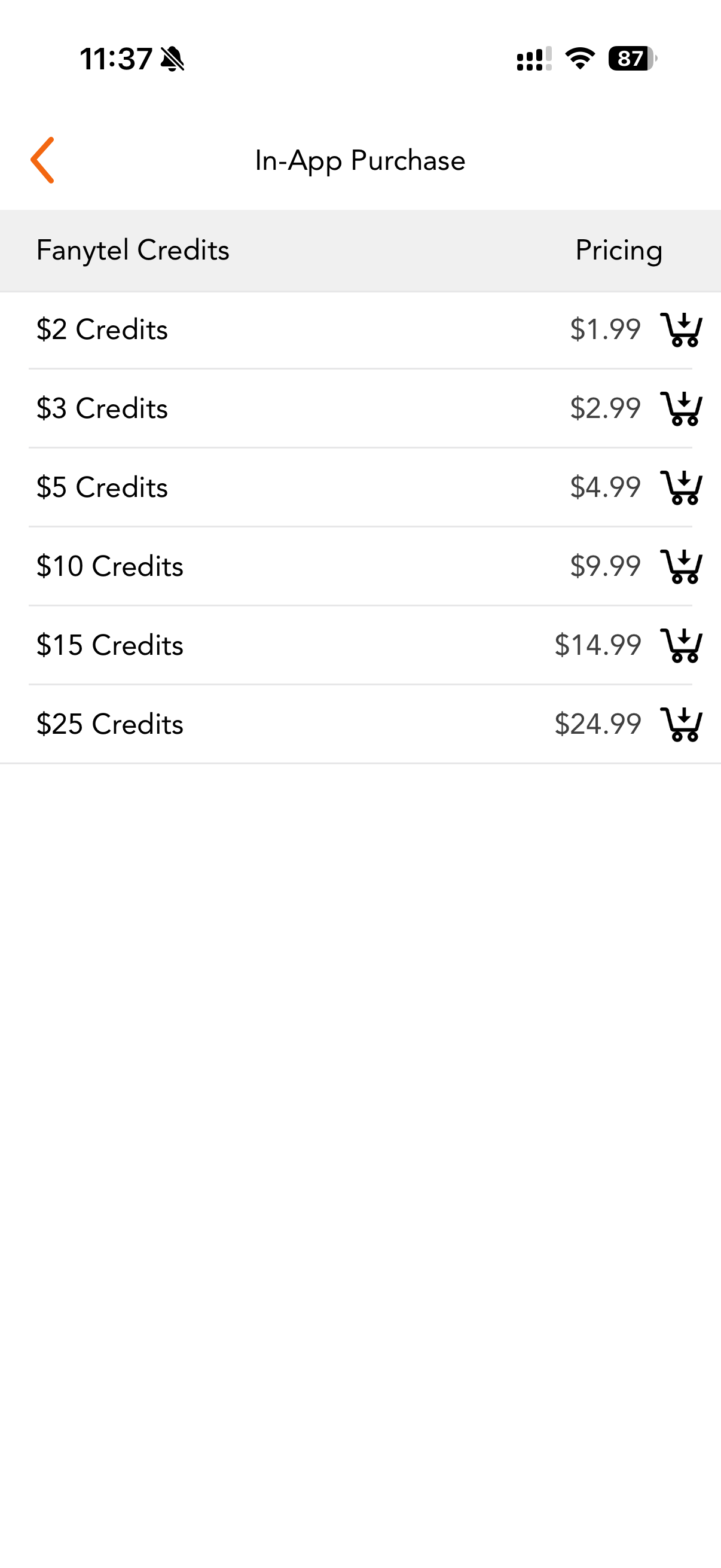Screen dimensions: 721x1568
Task: Tap the cart icon for $2 Credits
Action: coord(682,330)
